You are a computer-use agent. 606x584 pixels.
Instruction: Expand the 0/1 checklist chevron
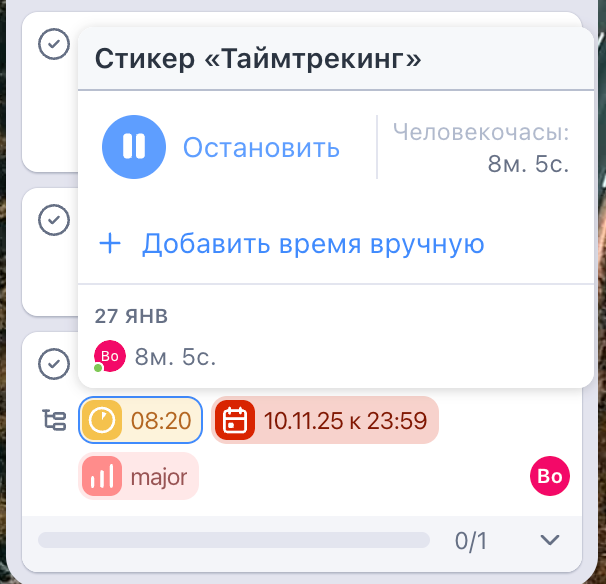coord(549,540)
